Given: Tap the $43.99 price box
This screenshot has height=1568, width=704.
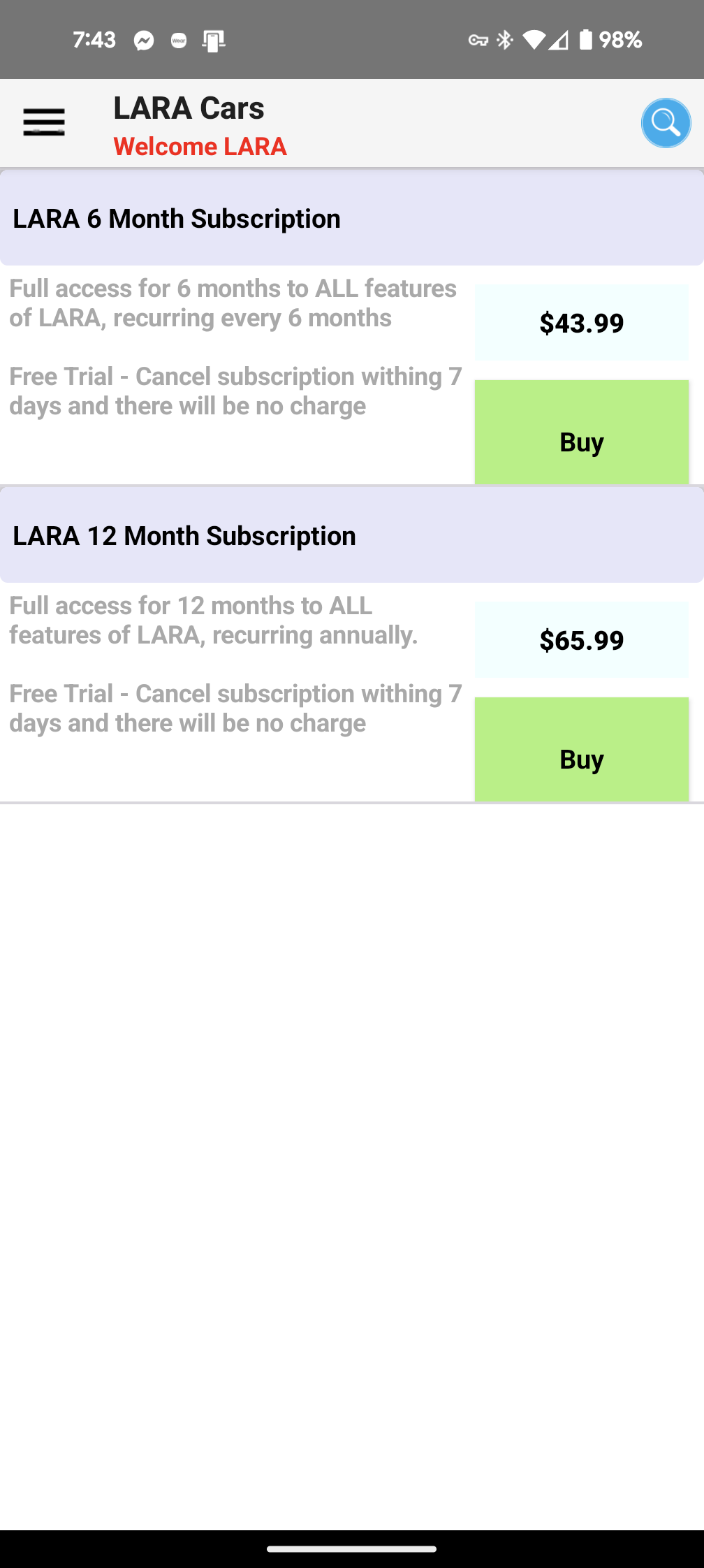Looking at the screenshot, I should [580, 323].
